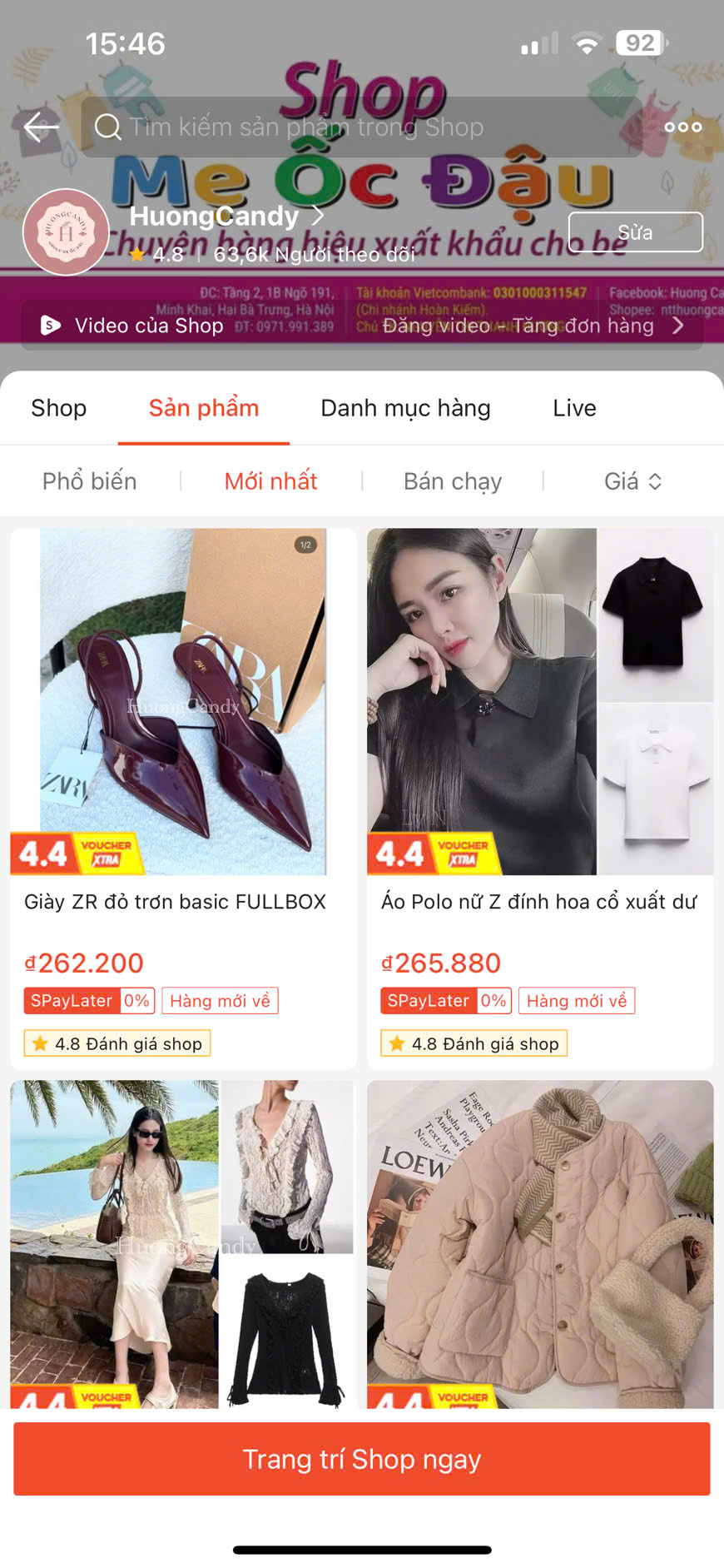The width and height of the screenshot is (724, 1568).
Task: Sort products by Bán chạy
Action: click(x=453, y=481)
